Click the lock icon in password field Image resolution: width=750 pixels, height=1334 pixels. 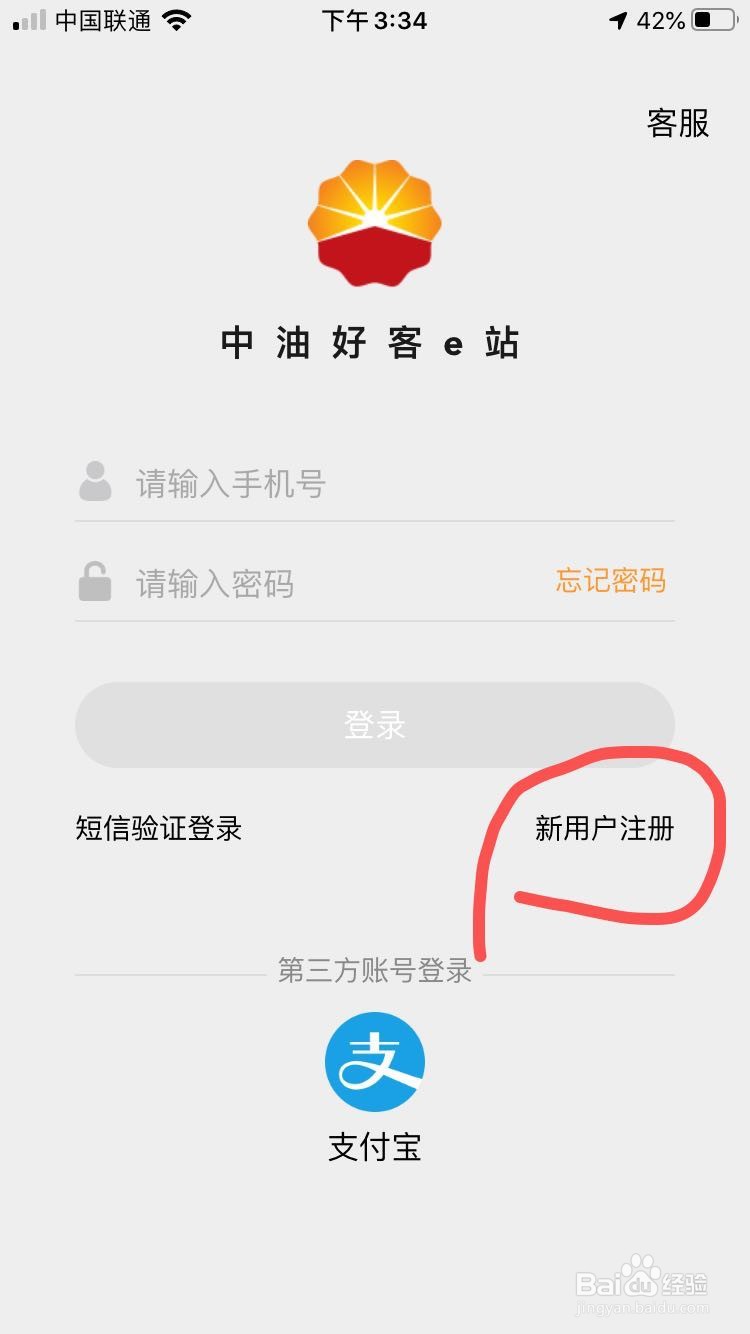point(95,583)
